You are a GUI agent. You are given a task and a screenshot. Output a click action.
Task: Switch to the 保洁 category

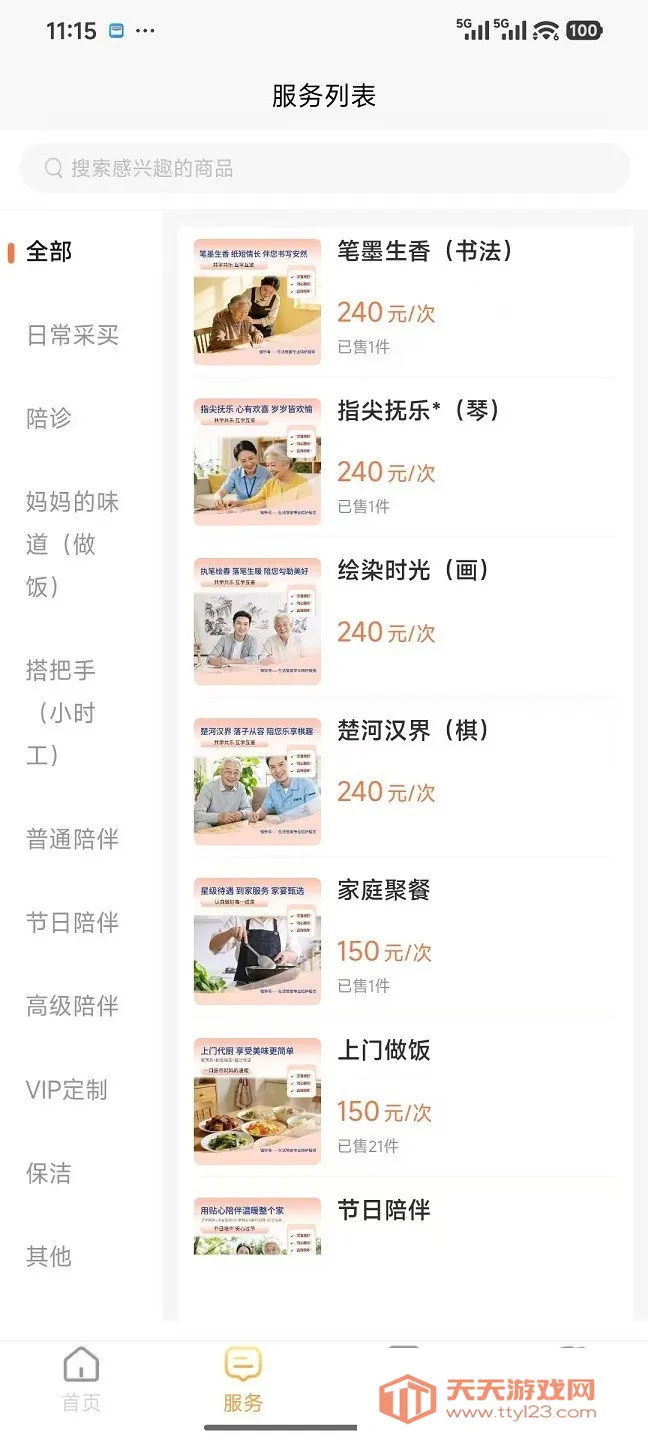[49, 1172]
